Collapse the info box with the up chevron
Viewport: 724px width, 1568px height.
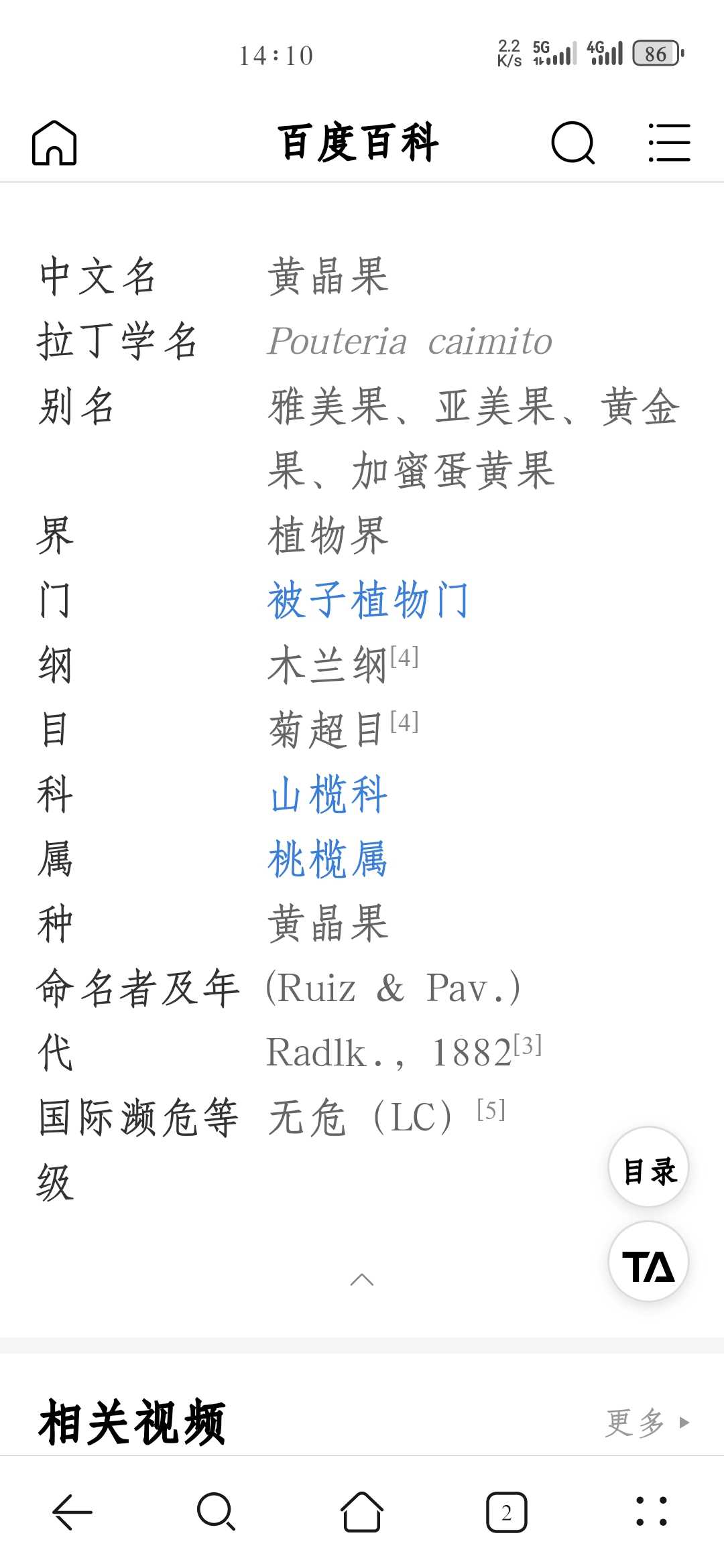click(x=362, y=1280)
